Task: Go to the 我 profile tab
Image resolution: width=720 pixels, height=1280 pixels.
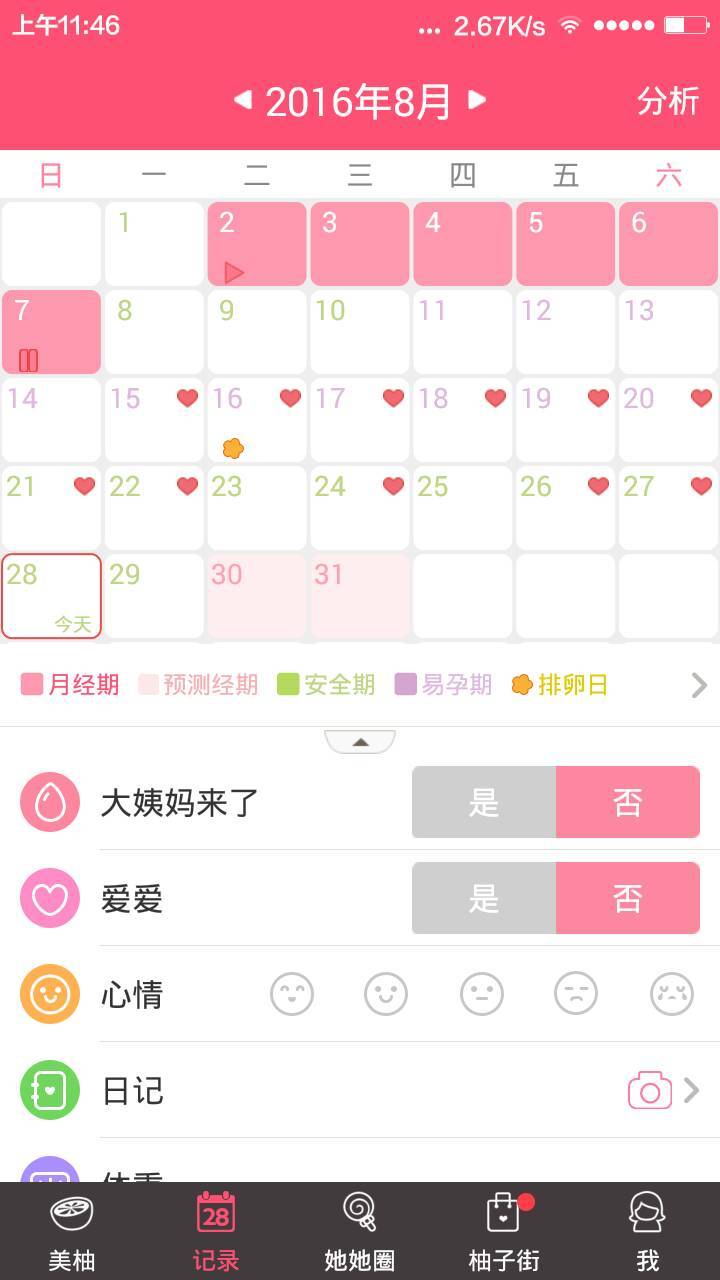Action: 648,1231
